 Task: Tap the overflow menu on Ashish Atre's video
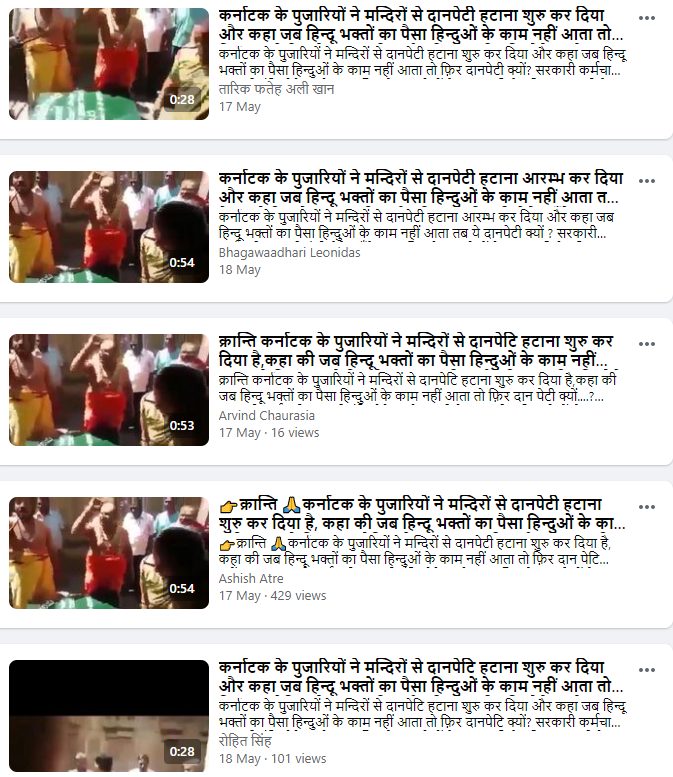click(x=647, y=507)
